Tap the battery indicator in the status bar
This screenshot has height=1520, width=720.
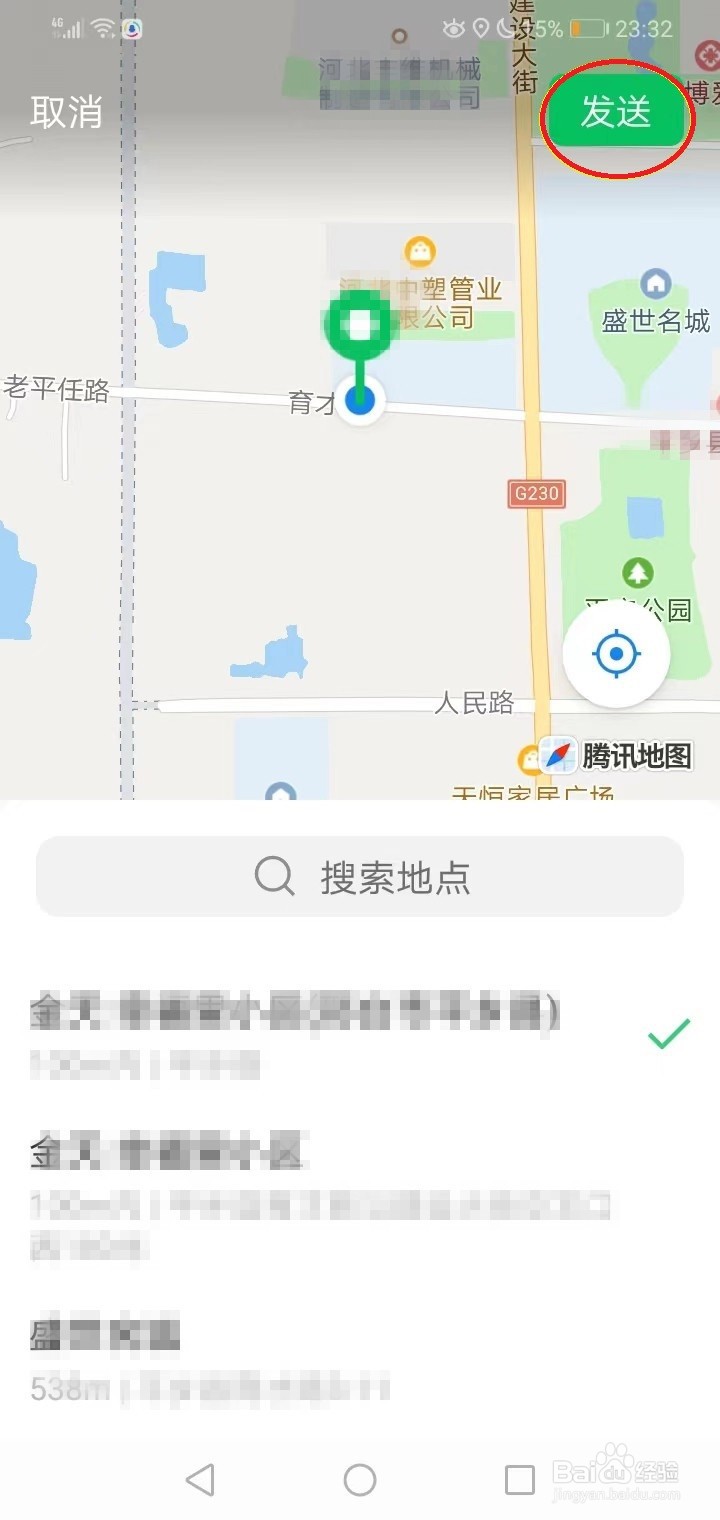click(586, 28)
